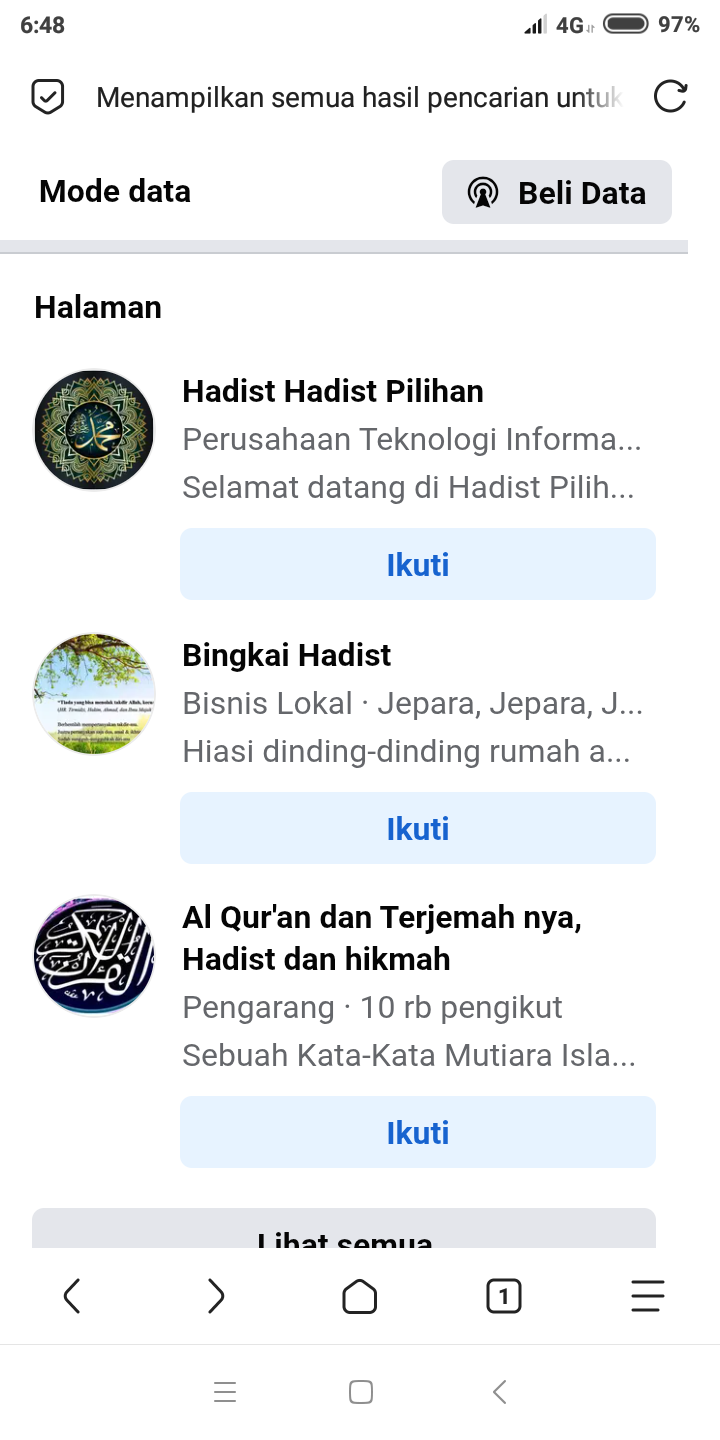Tap Lihat semua to see all pages
The image size is (720, 1440).
point(344,1234)
